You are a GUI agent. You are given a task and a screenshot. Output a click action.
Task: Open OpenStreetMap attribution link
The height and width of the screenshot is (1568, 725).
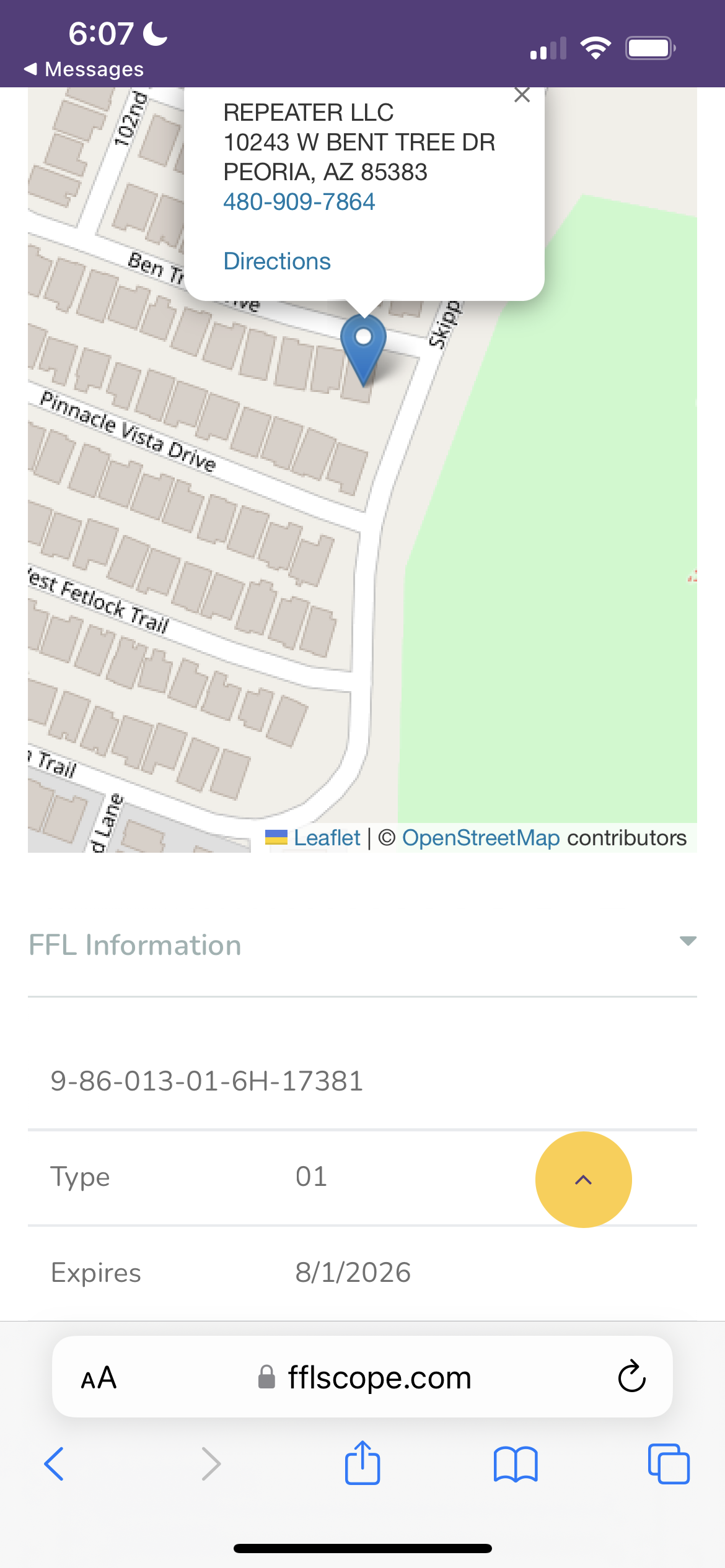(x=481, y=838)
